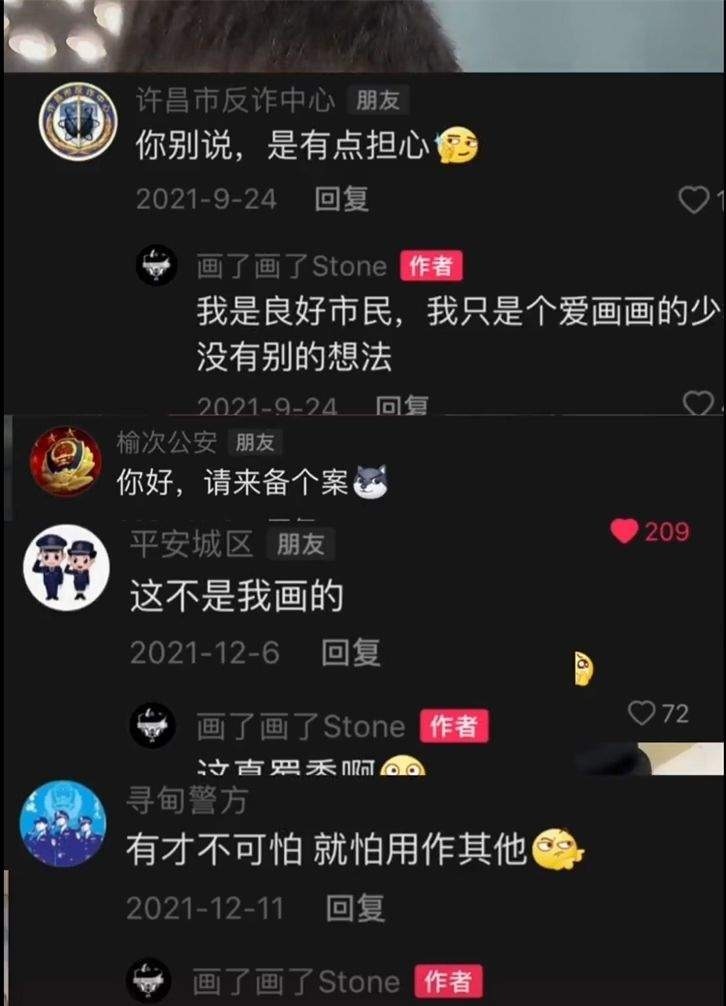
Task: Select the 朋友 tag beside 榆次公安
Action: coord(254,441)
